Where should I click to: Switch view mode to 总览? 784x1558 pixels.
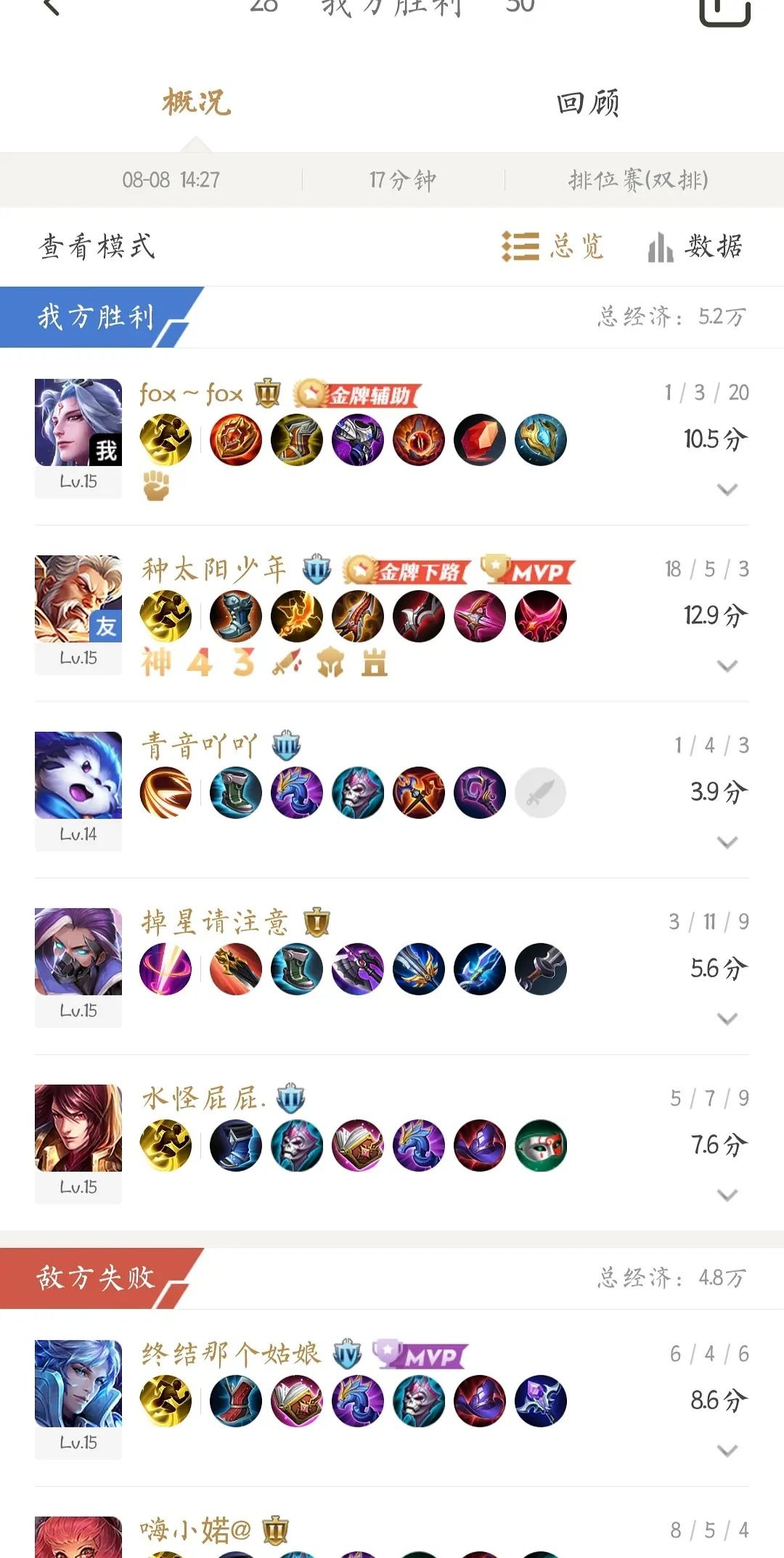click(x=552, y=246)
